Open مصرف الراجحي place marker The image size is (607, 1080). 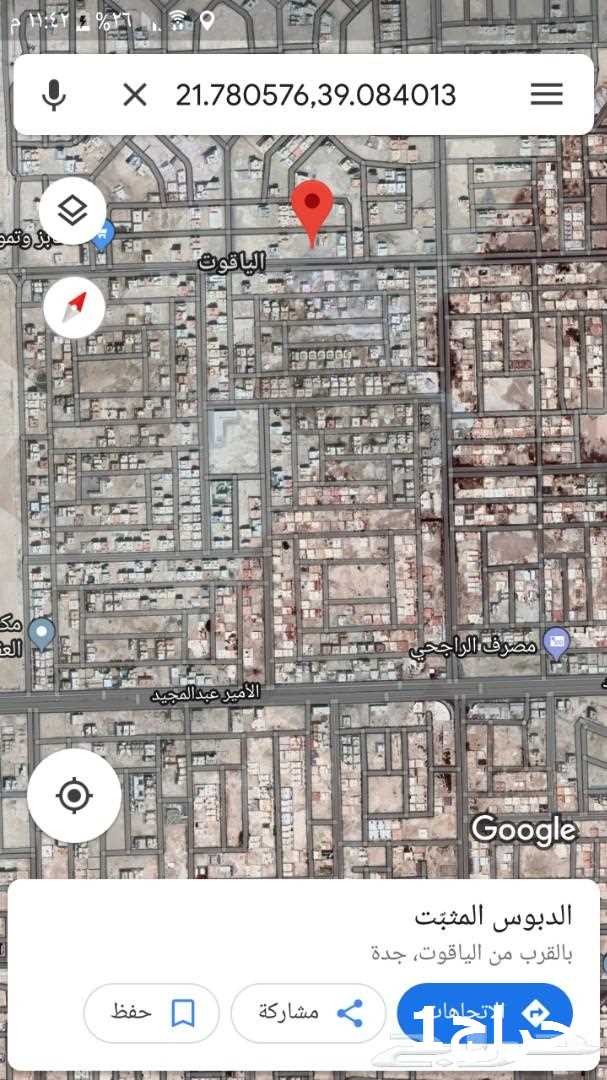(556, 643)
